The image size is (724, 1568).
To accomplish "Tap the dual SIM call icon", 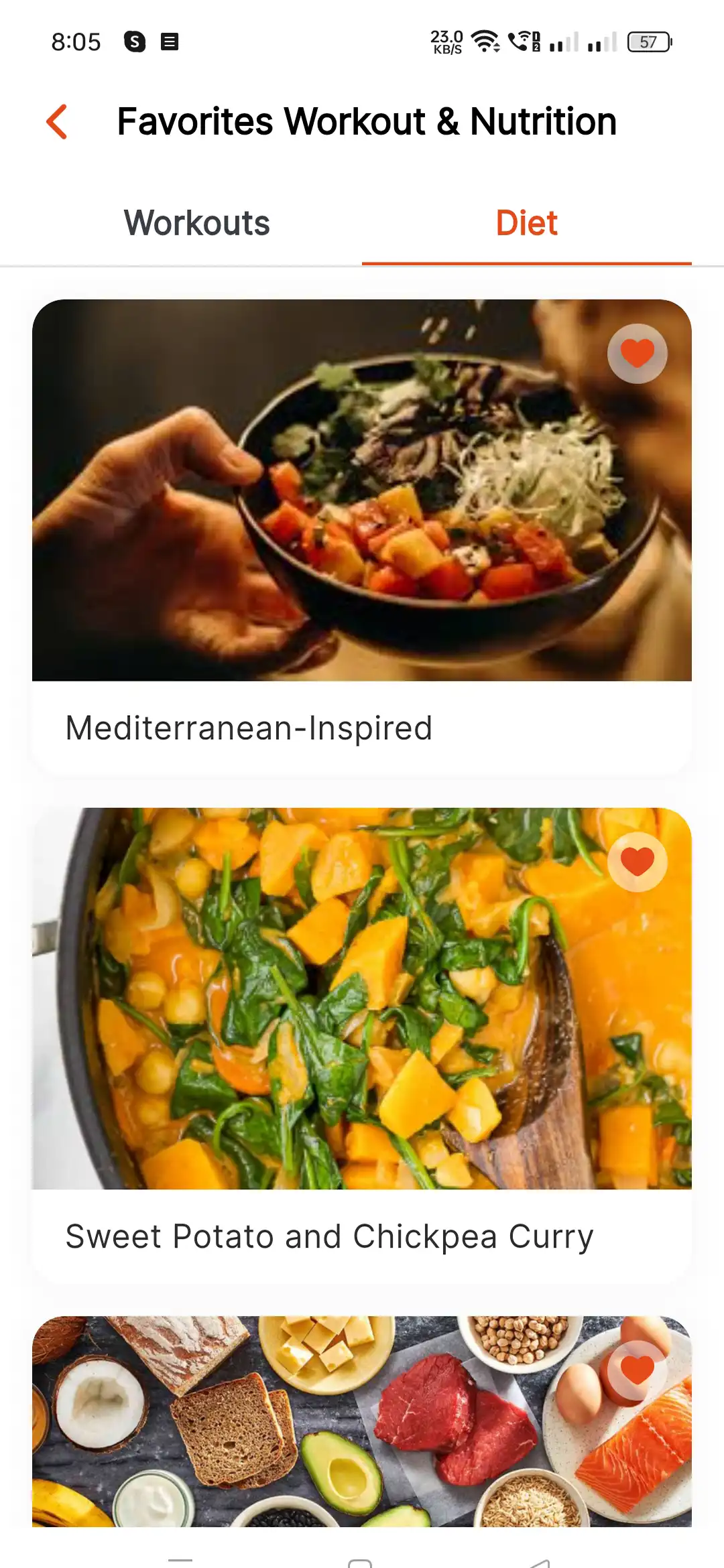I will [x=524, y=42].
